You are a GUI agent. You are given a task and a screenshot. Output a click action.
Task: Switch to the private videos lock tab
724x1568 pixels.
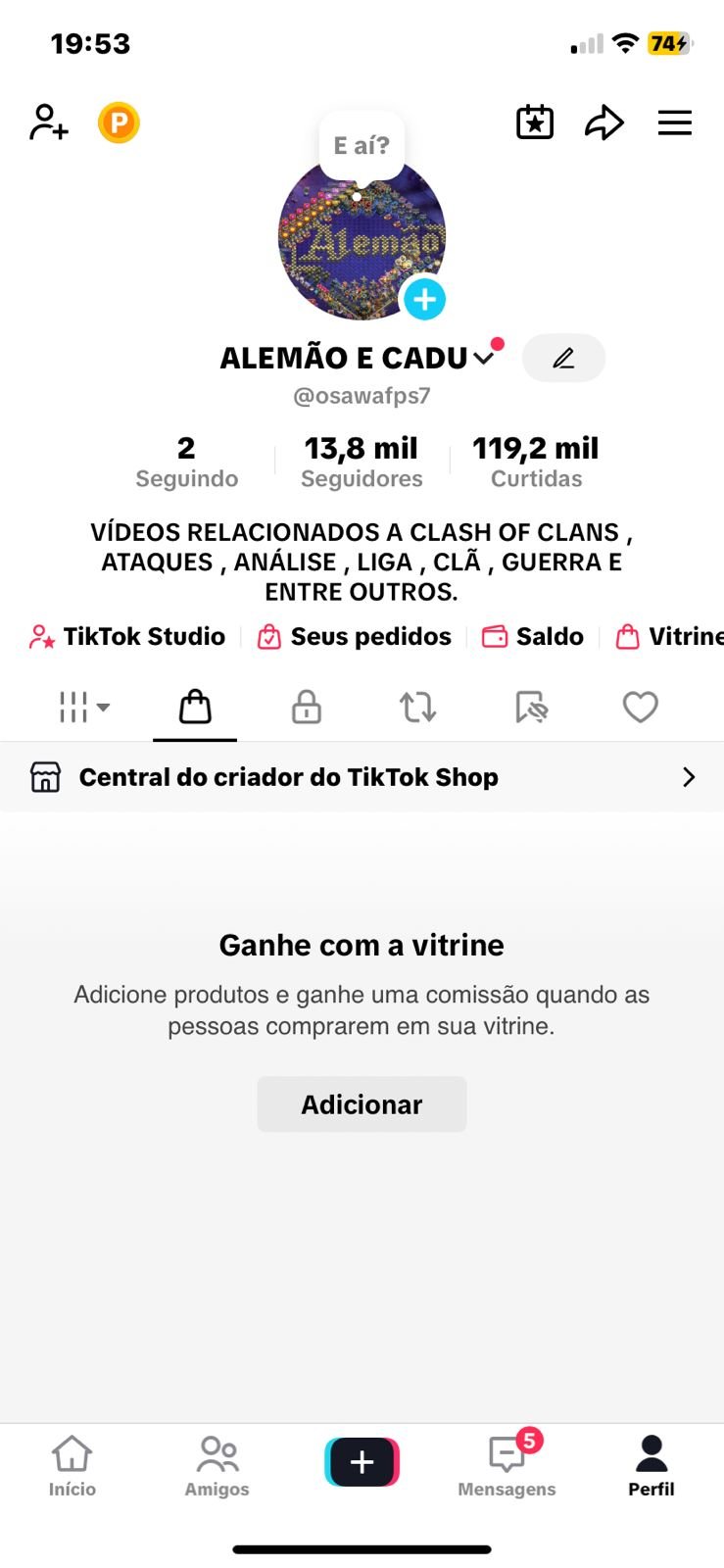pyautogui.click(x=307, y=707)
